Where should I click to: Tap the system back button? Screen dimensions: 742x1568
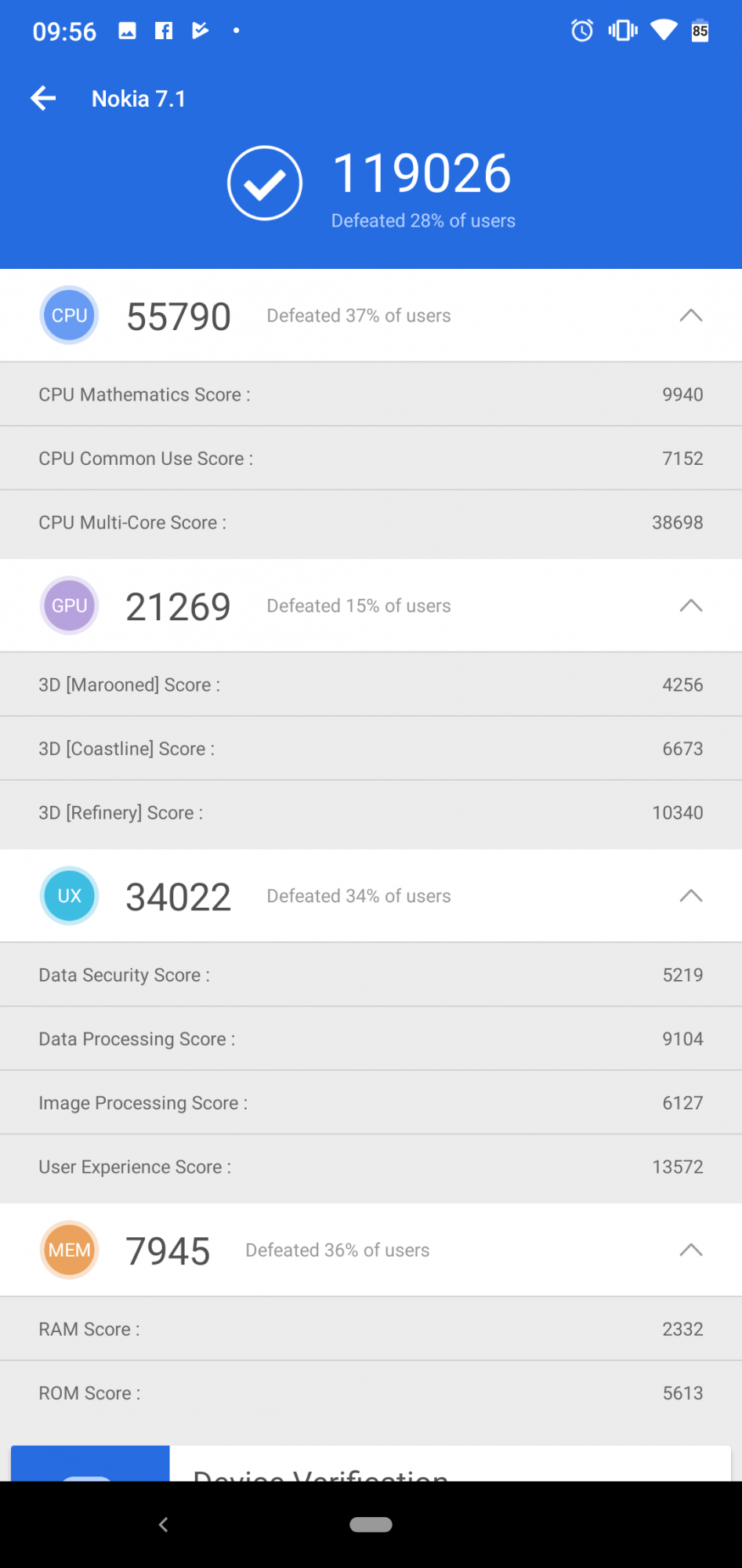(163, 1524)
